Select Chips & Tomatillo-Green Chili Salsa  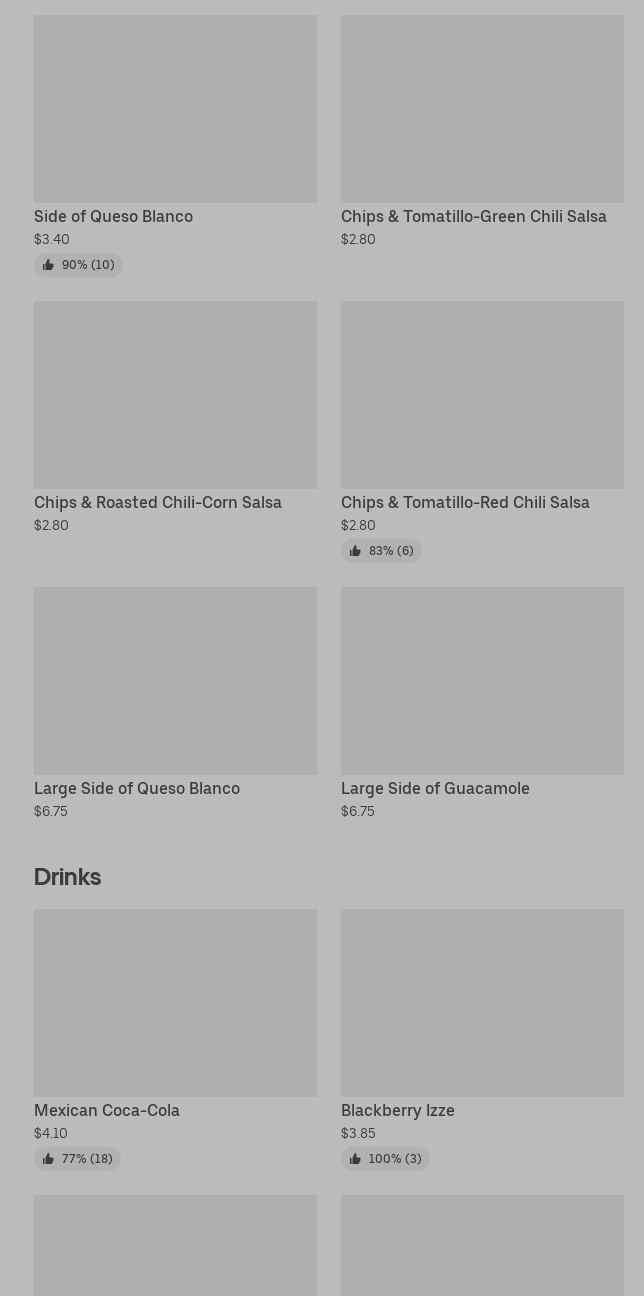pos(482,132)
